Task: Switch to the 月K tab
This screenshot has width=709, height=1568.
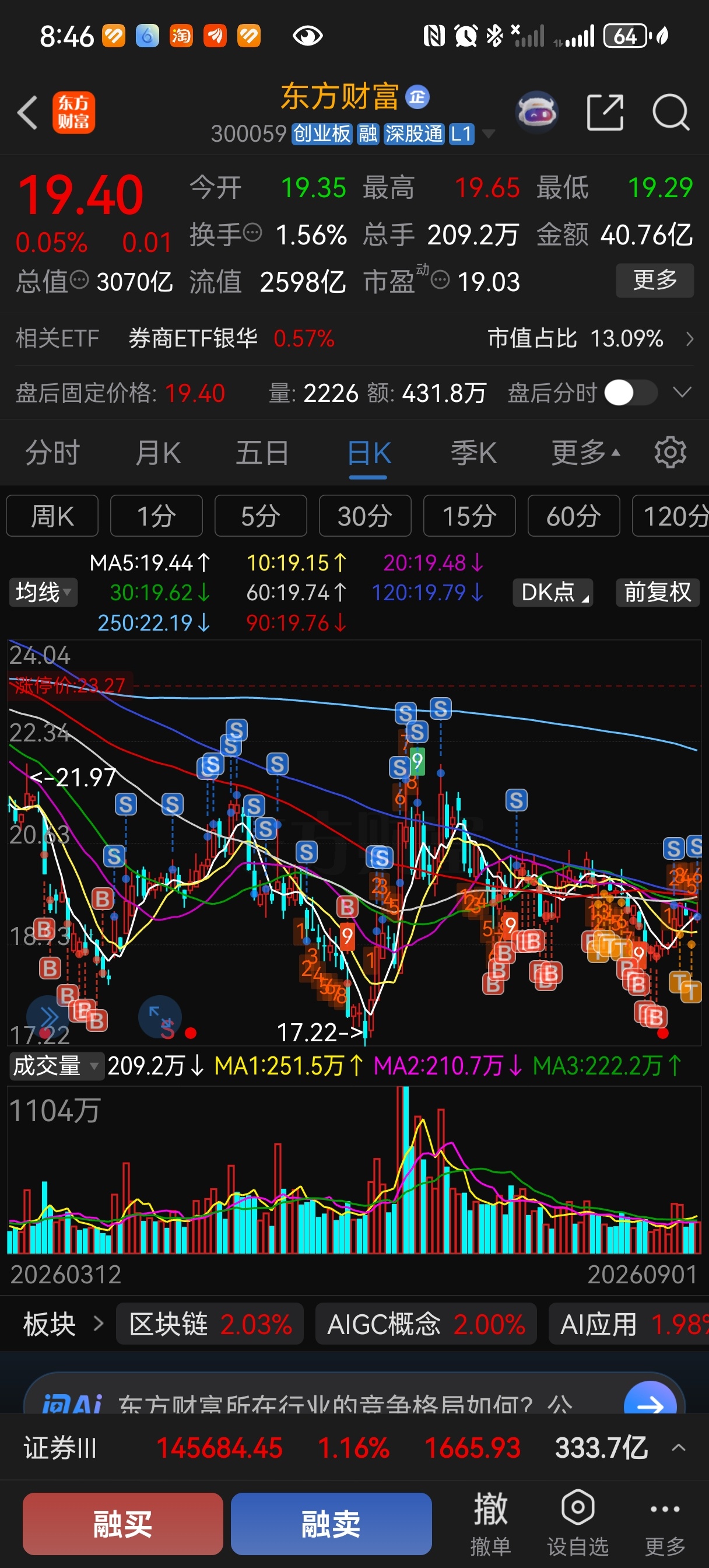Action: (x=157, y=453)
